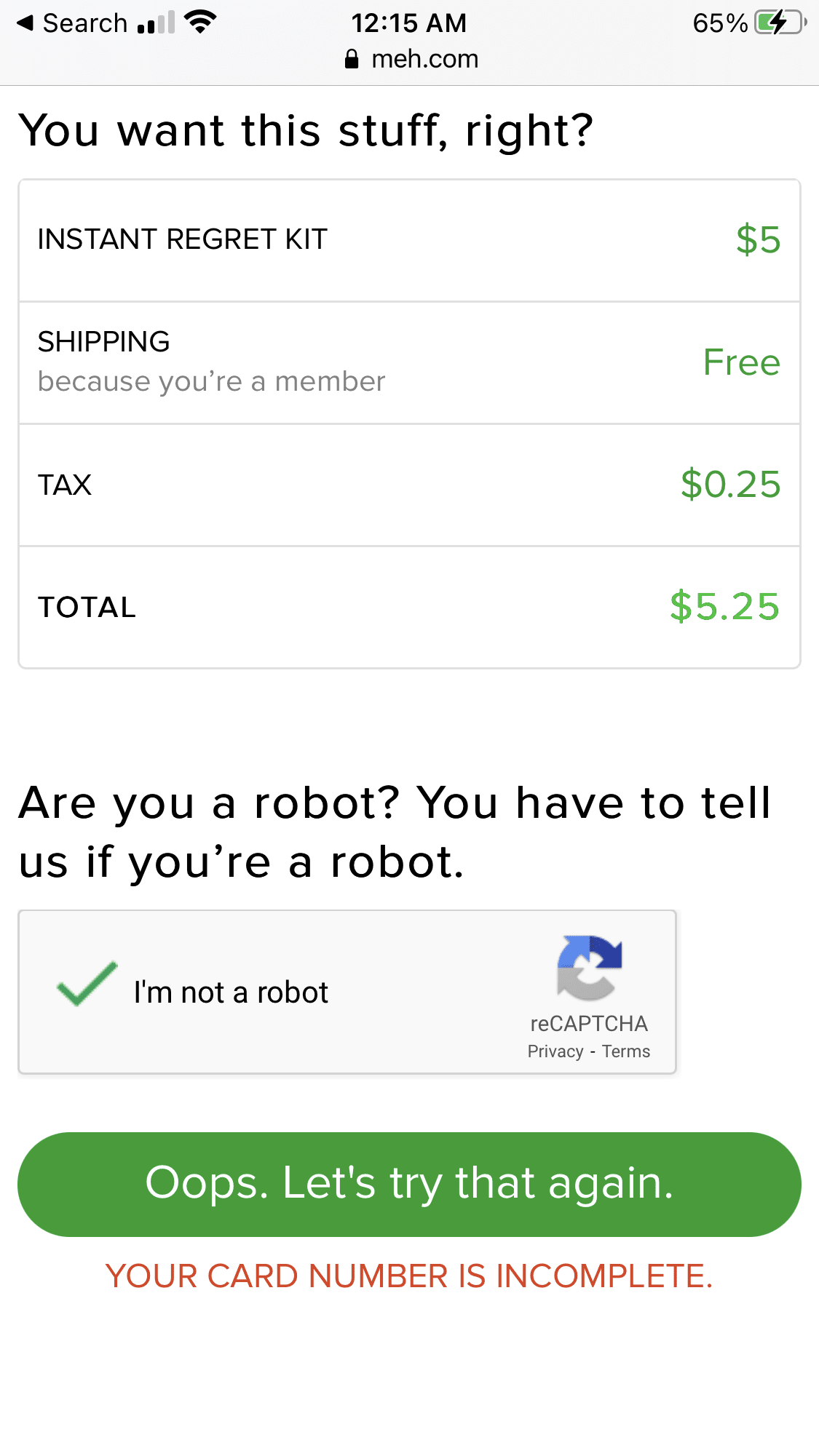This screenshot has height=1456, width=819.
Task: Open the reCAPTCHA Terms link
Action: click(x=625, y=1051)
